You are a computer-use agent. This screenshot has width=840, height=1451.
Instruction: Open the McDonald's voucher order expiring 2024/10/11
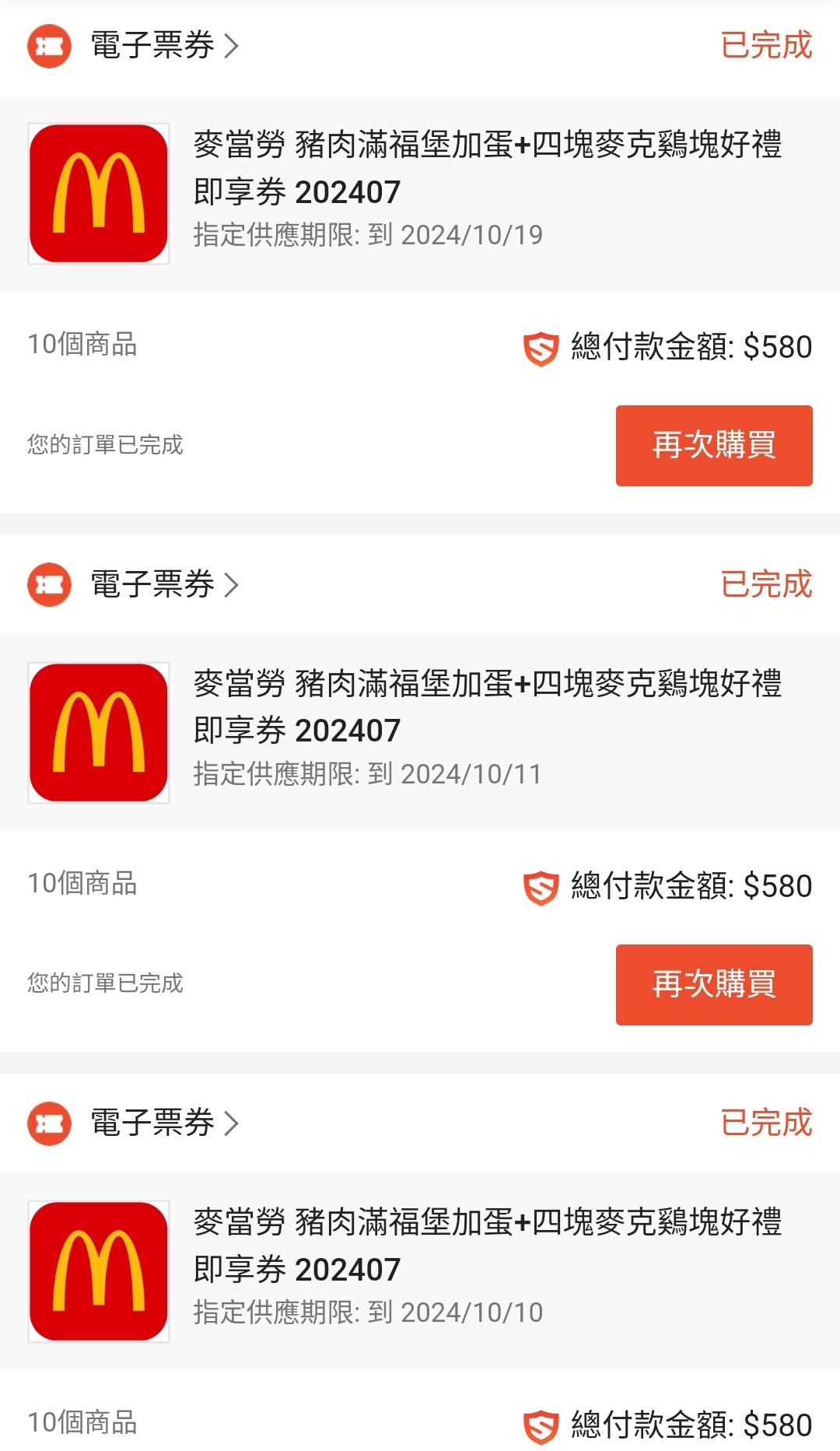[x=420, y=733]
